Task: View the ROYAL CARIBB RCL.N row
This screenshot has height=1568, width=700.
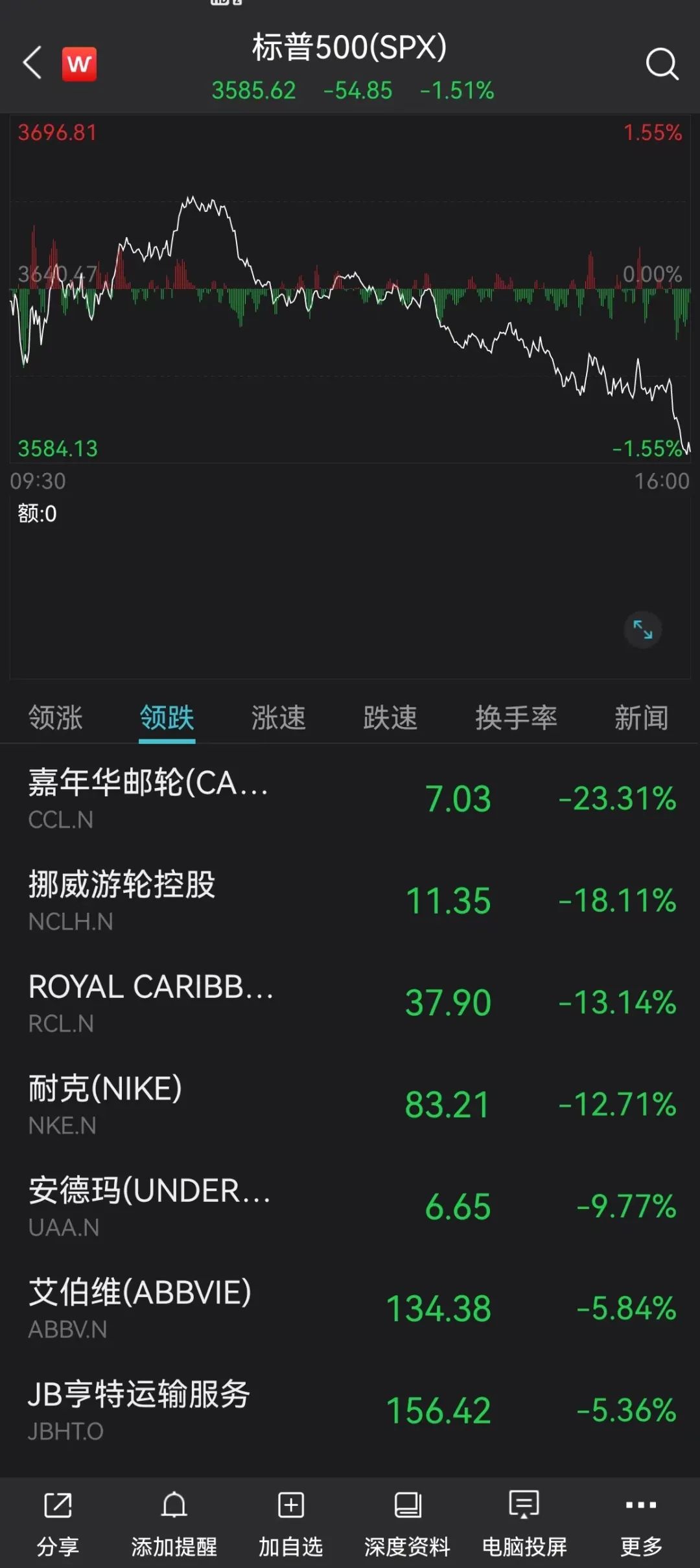Action: coord(350,1002)
